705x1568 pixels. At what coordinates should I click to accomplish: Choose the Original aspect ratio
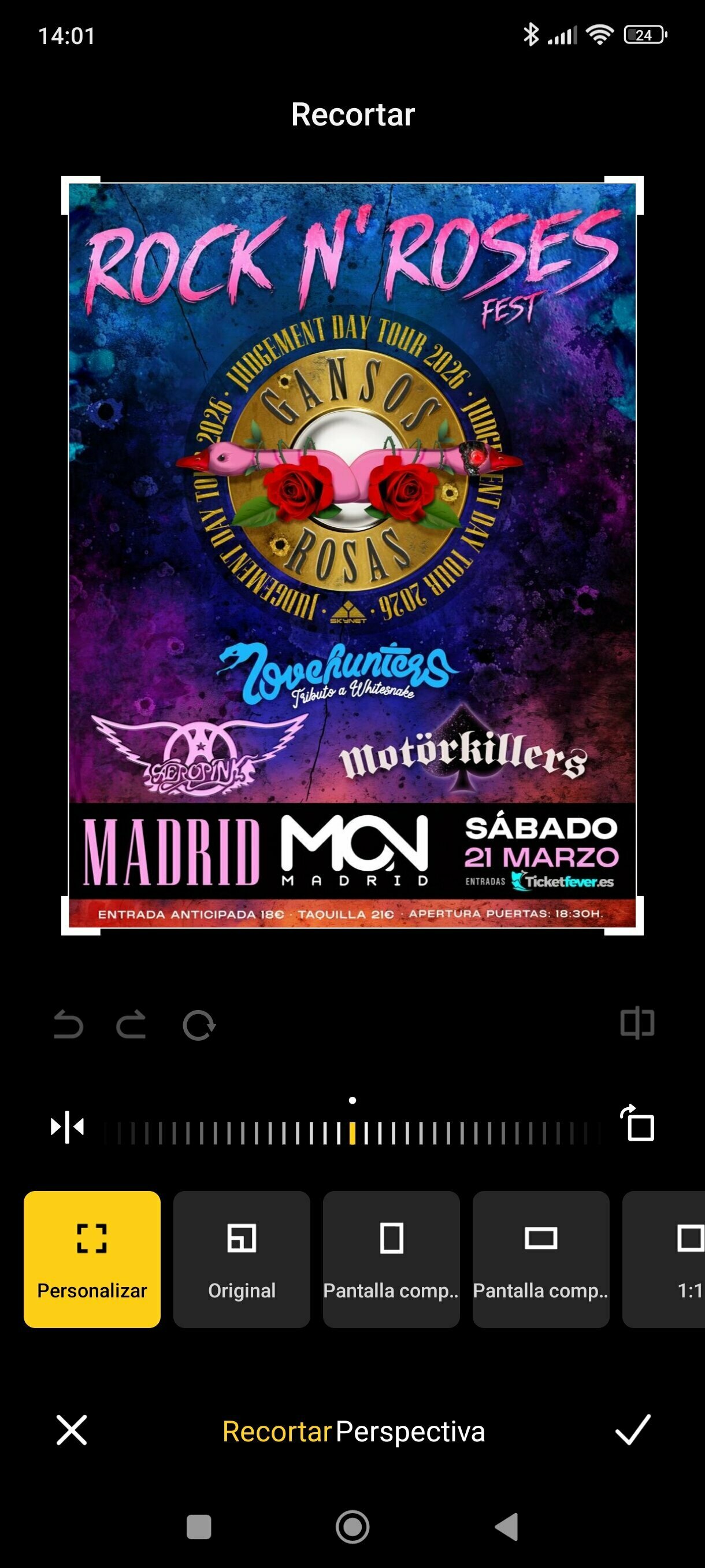(x=242, y=1259)
